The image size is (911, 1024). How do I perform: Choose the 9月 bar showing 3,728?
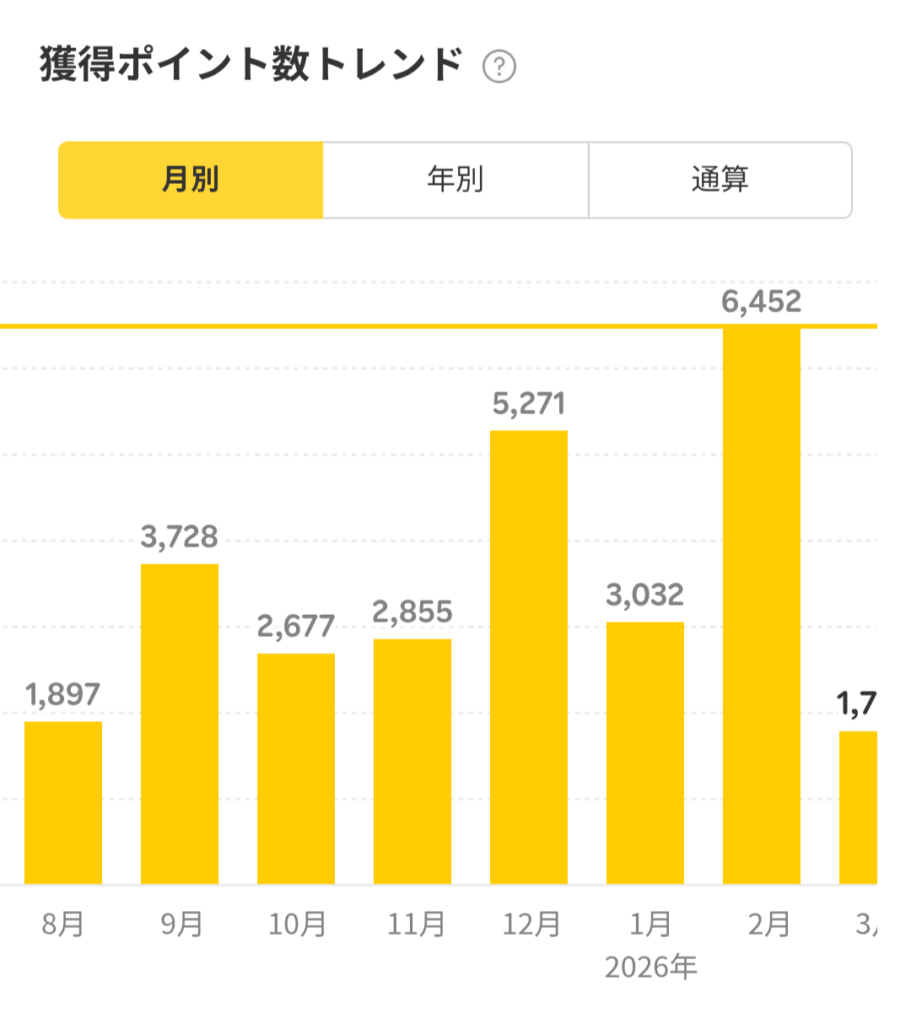pos(179,724)
